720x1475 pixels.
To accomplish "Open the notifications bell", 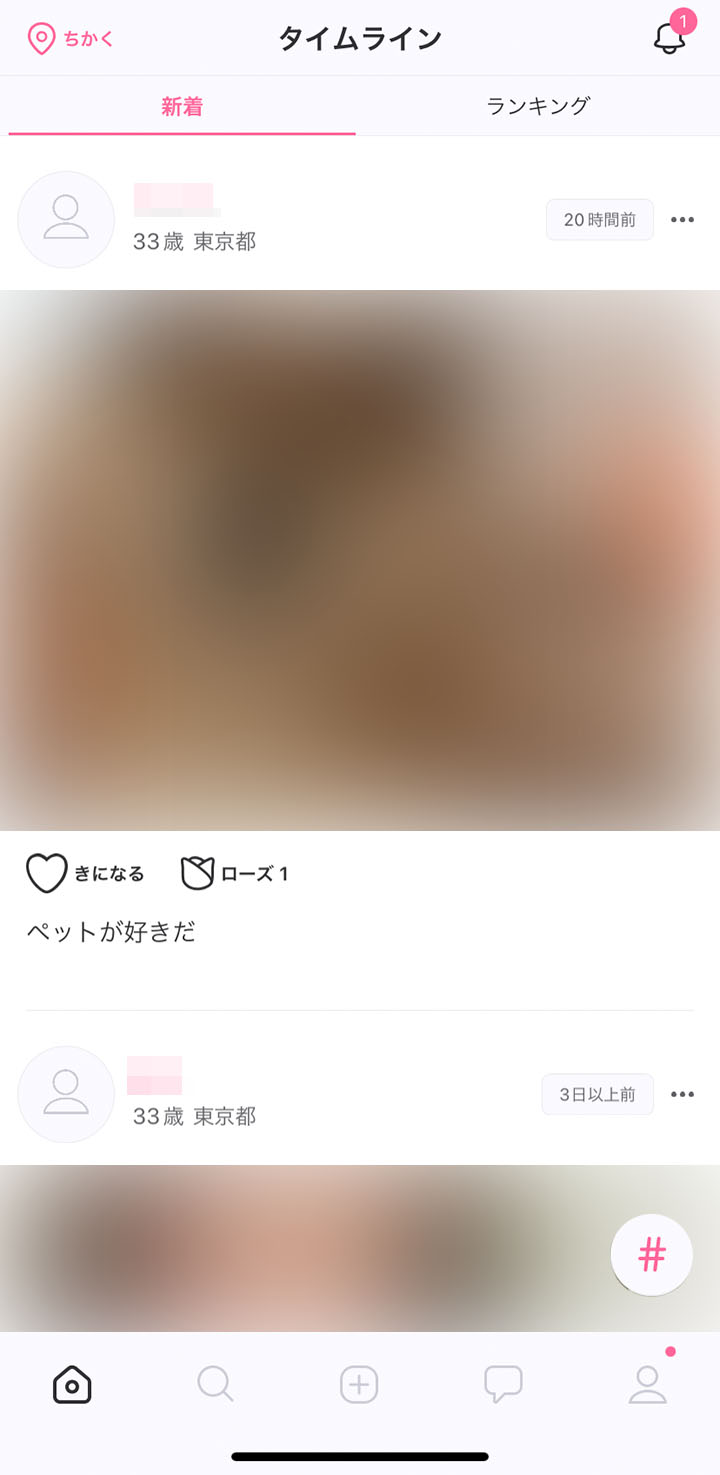I will 669,38.
